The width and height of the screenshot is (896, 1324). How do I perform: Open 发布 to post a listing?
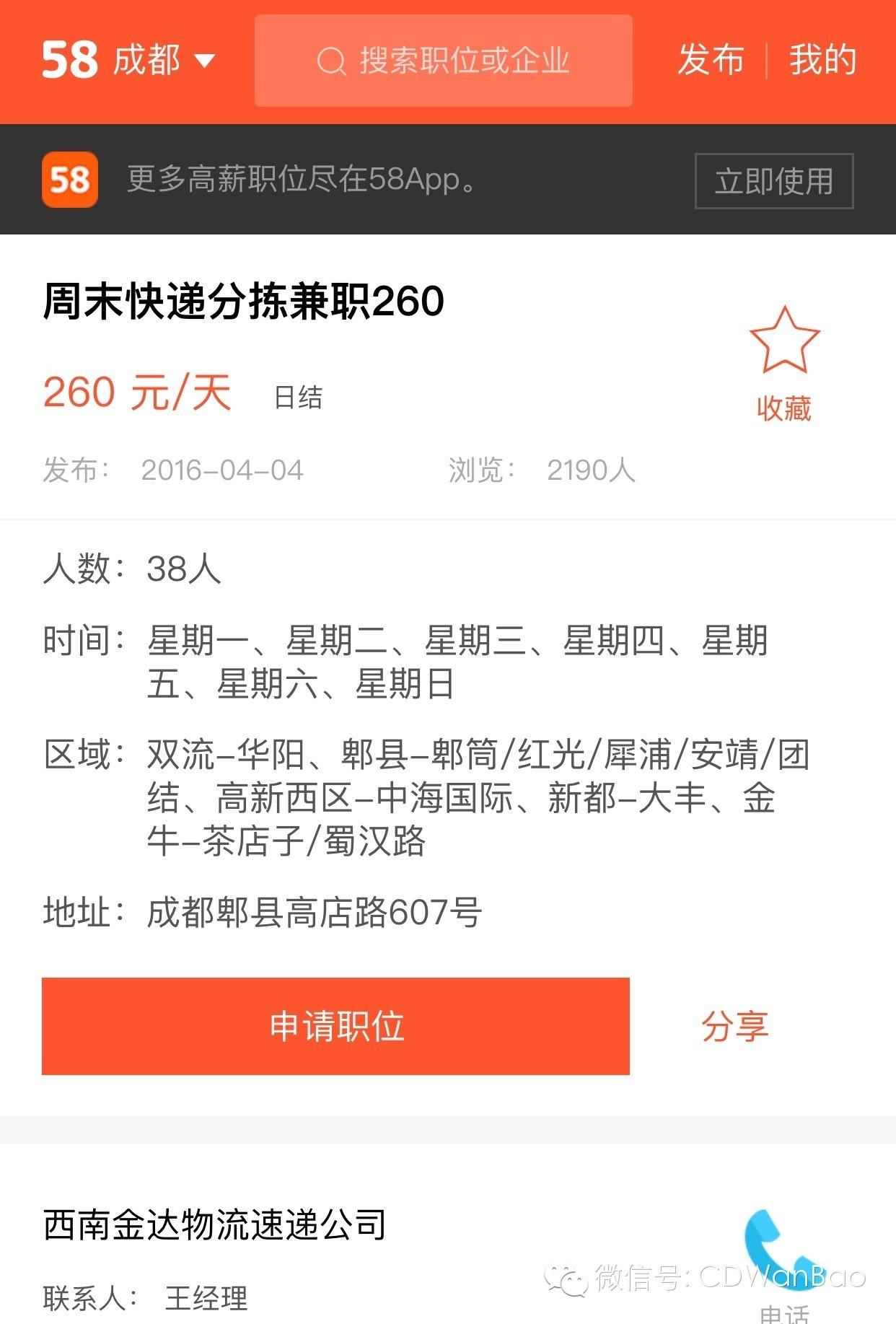click(x=710, y=61)
